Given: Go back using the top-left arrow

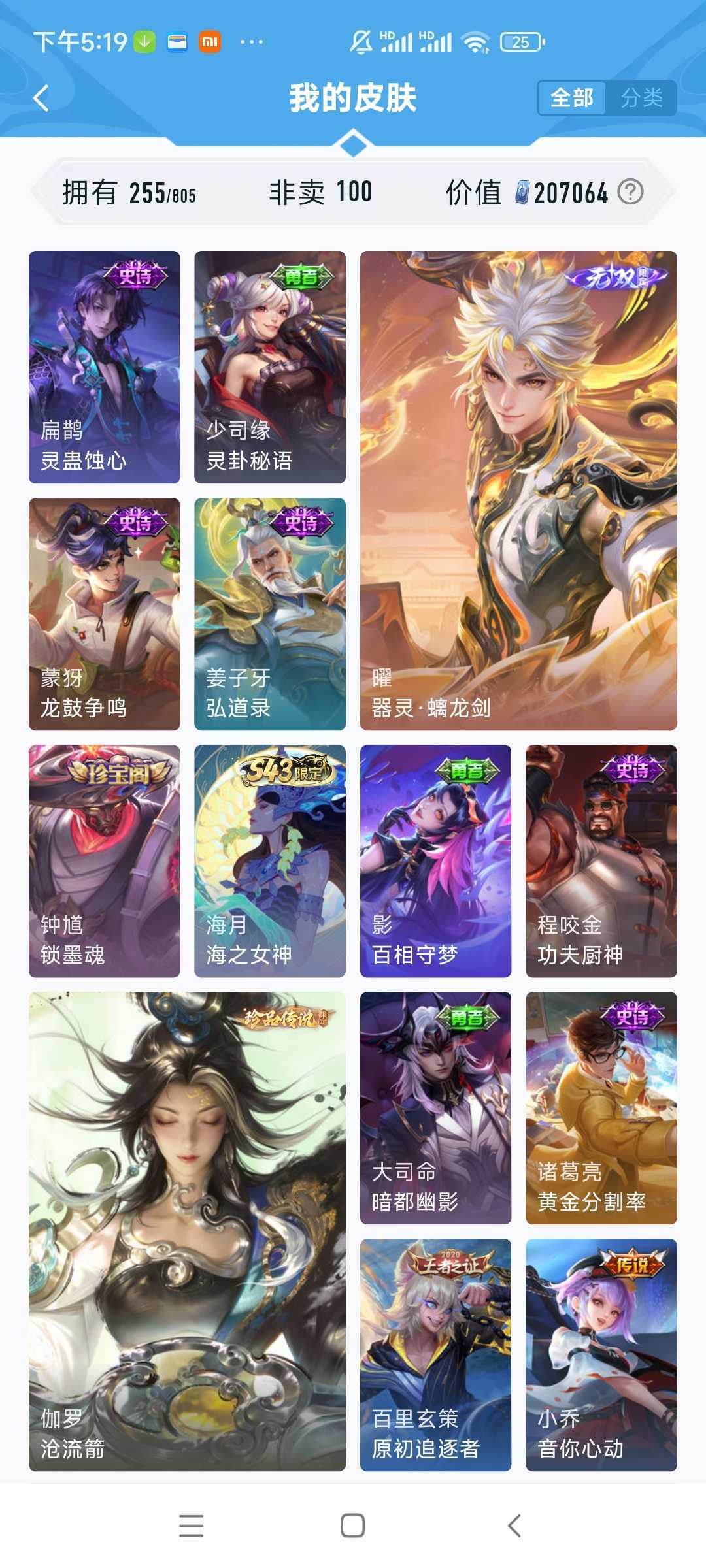Looking at the screenshot, I should click(41, 99).
